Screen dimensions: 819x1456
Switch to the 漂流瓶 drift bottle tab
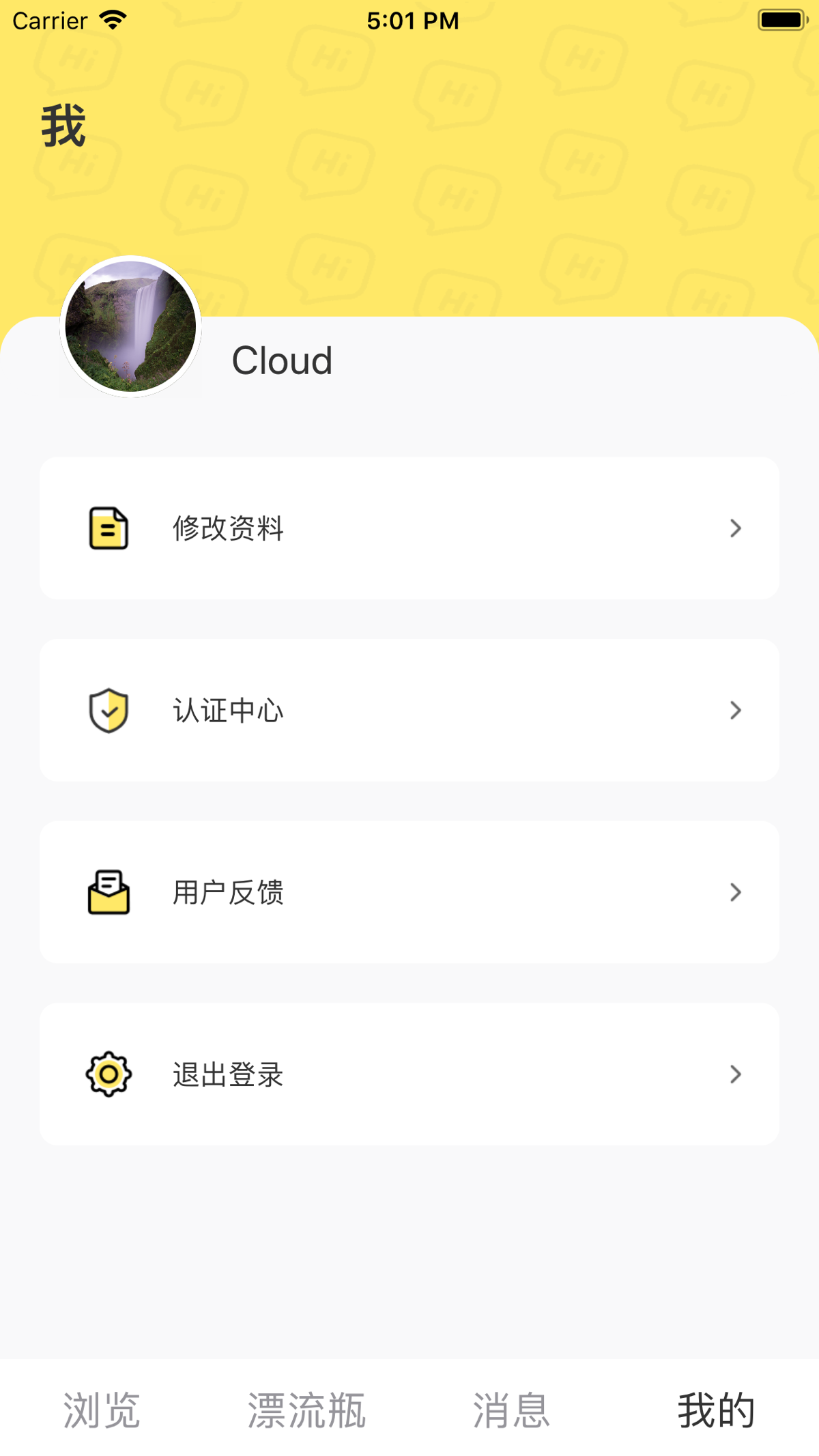tap(306, 1410)
